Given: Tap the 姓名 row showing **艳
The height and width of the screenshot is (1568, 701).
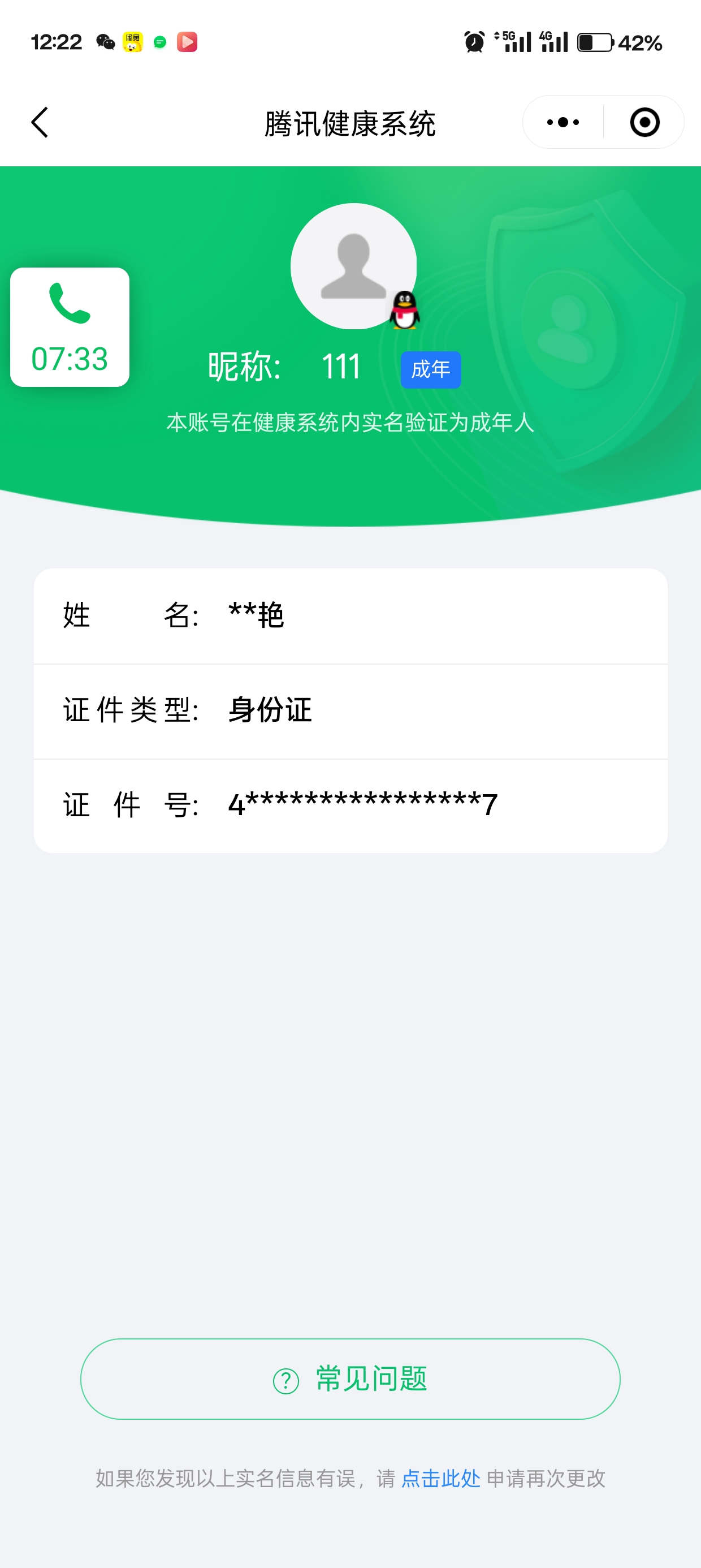Looking at the screenshot, I should click(350, 615).
